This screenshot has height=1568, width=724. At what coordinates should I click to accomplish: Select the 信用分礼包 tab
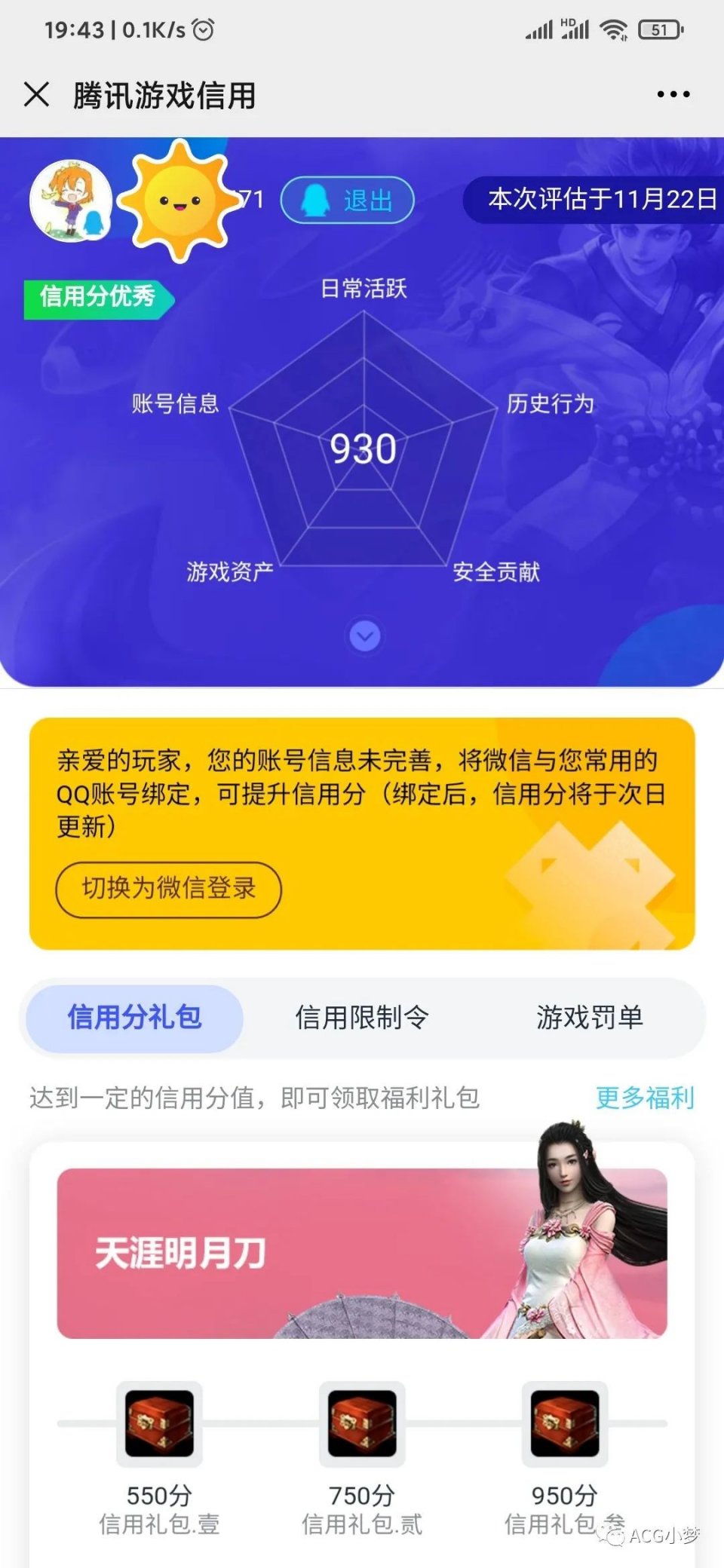[135, 1018]
